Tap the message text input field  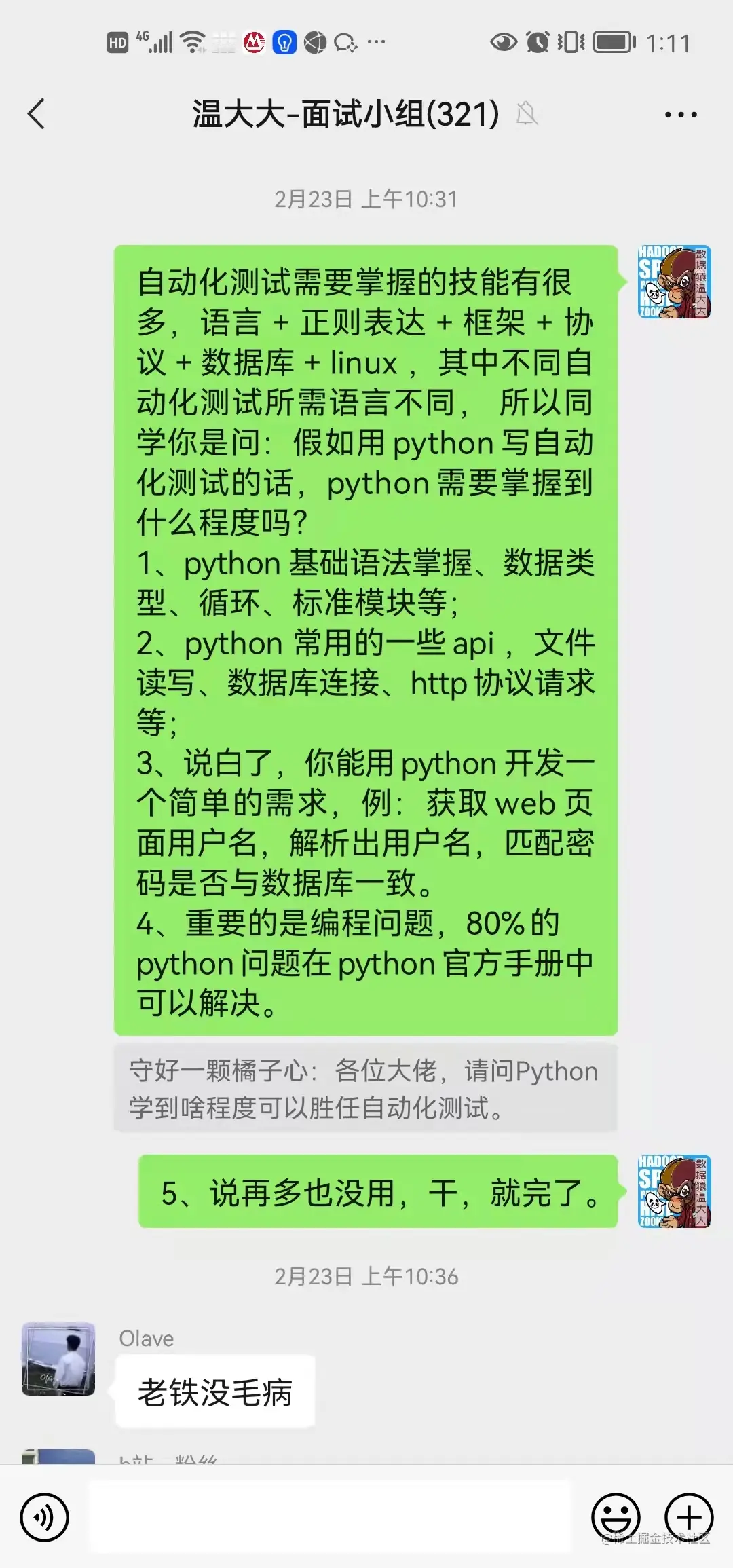tap(331, 1516)
